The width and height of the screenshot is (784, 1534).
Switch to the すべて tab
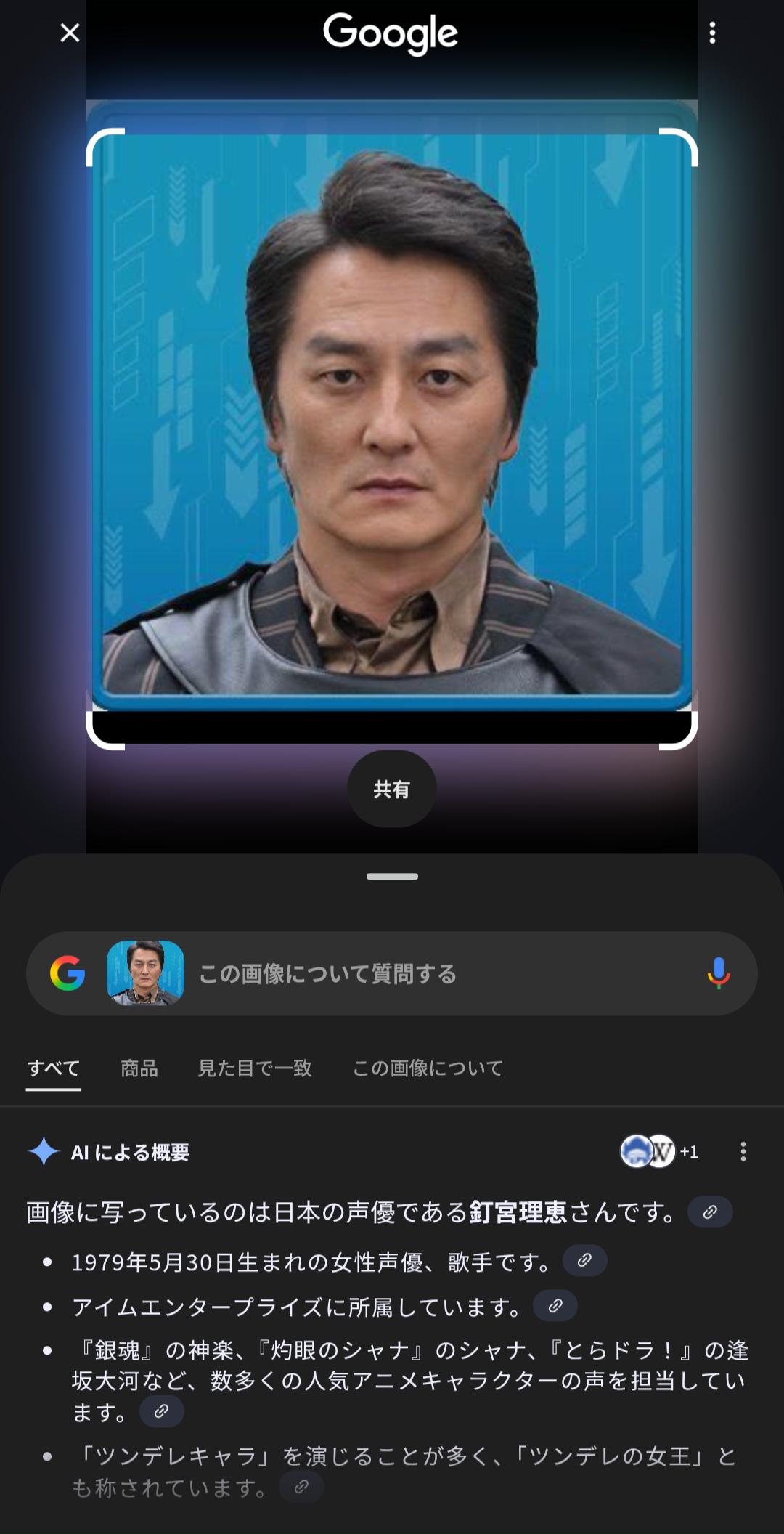pos(53,1068)
